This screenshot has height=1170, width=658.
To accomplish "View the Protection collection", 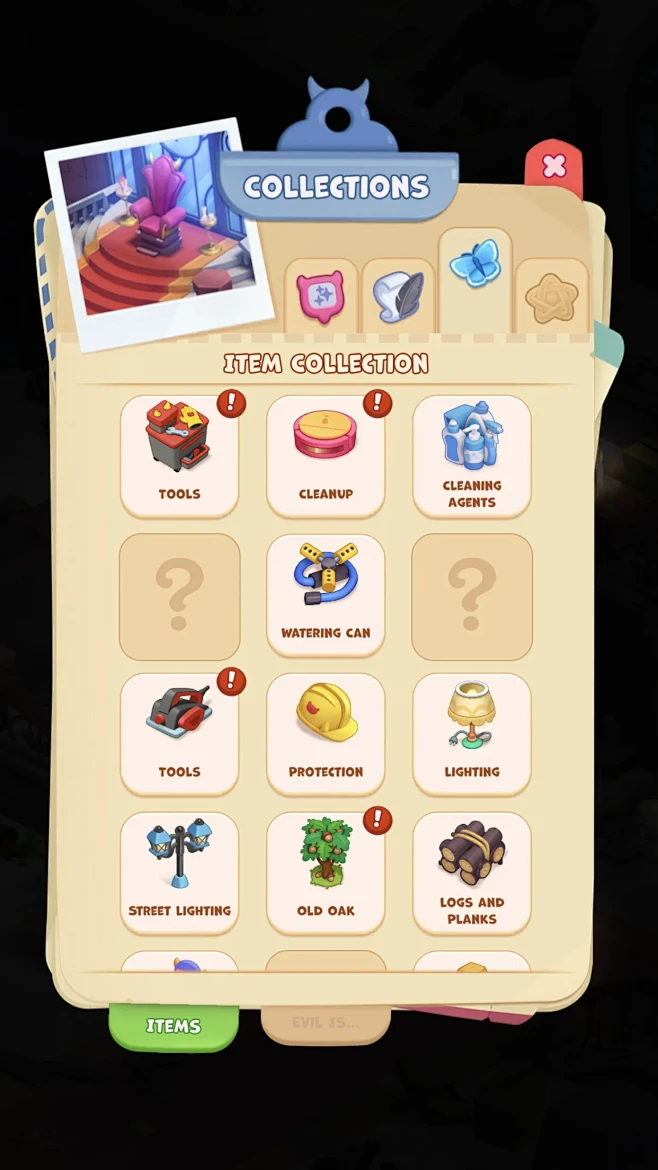I will click(325, 733).
